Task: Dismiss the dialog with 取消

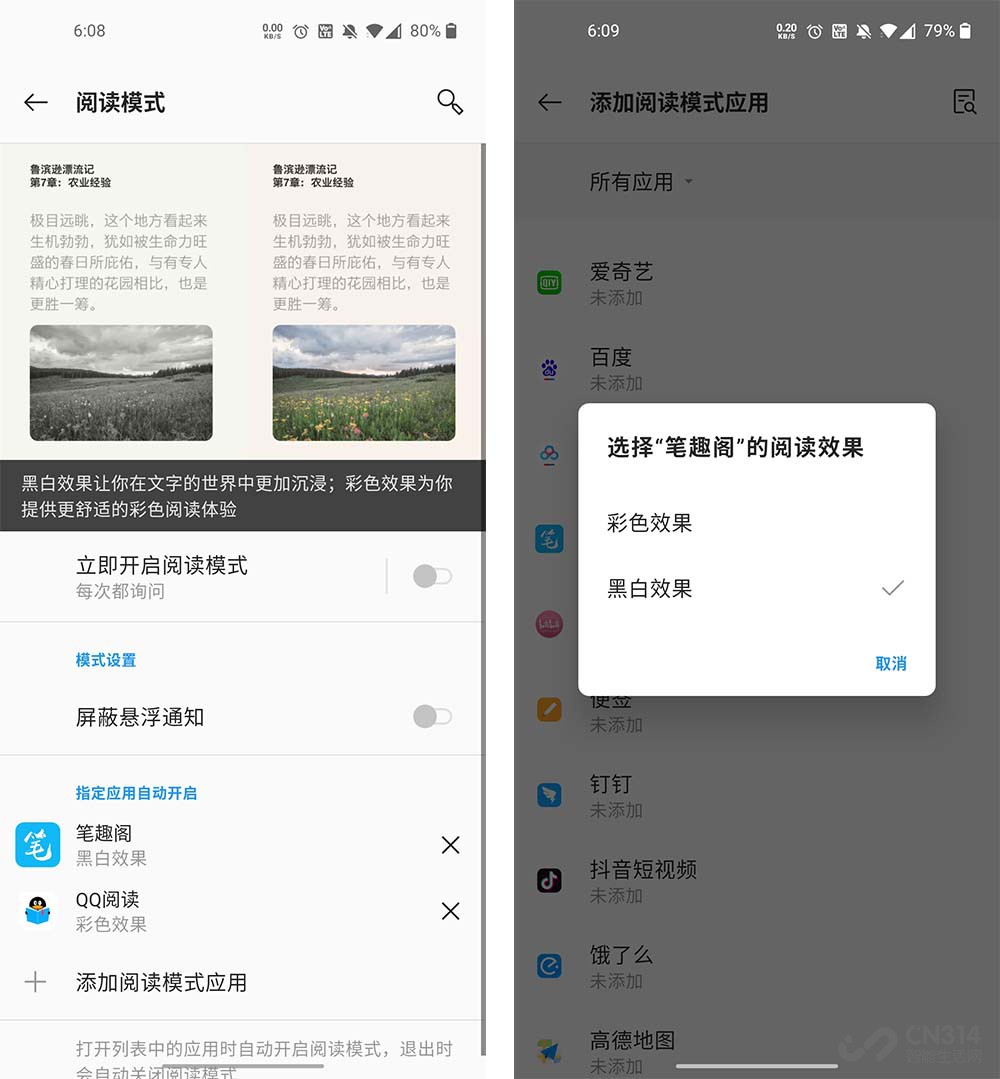Action: [x=890, y=663]
